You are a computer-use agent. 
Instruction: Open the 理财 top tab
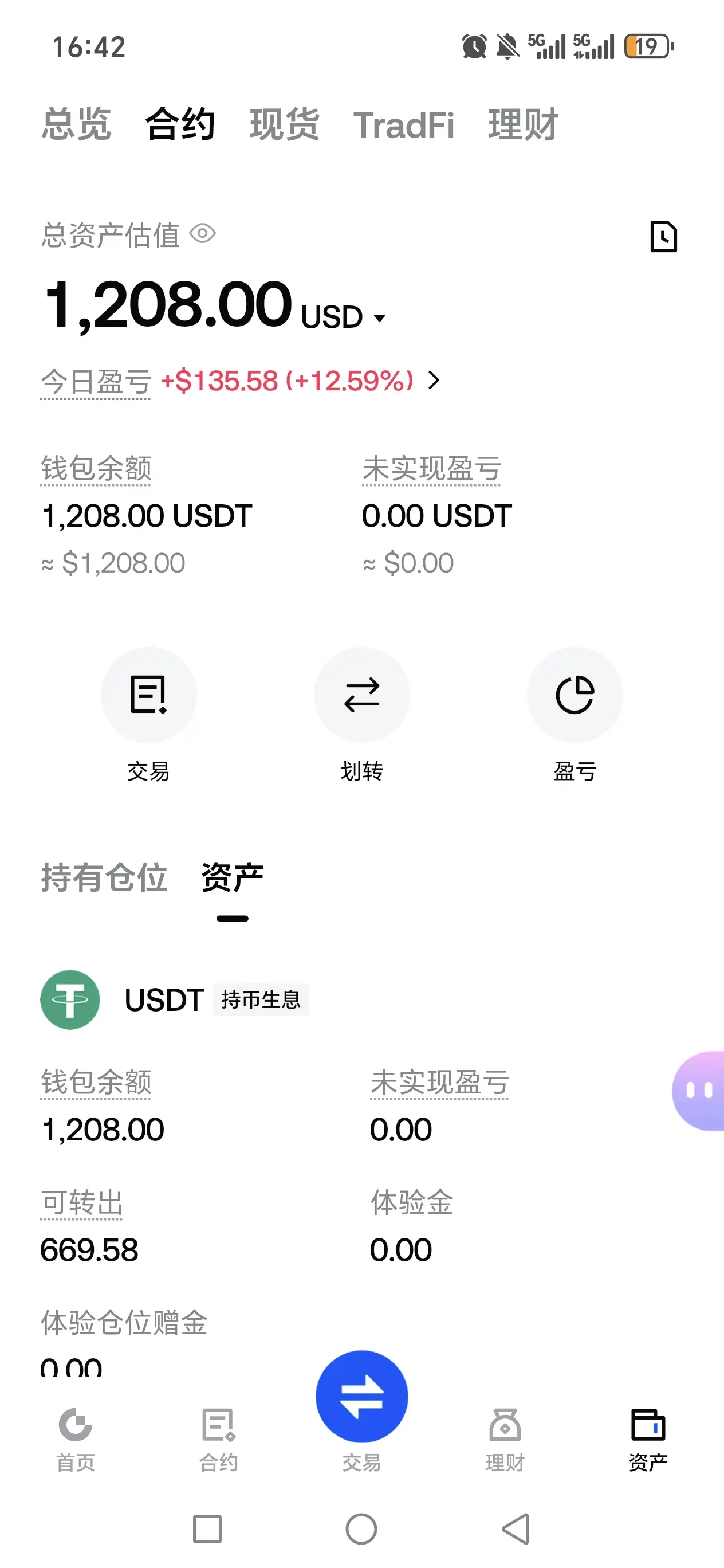tap(522, 125)
